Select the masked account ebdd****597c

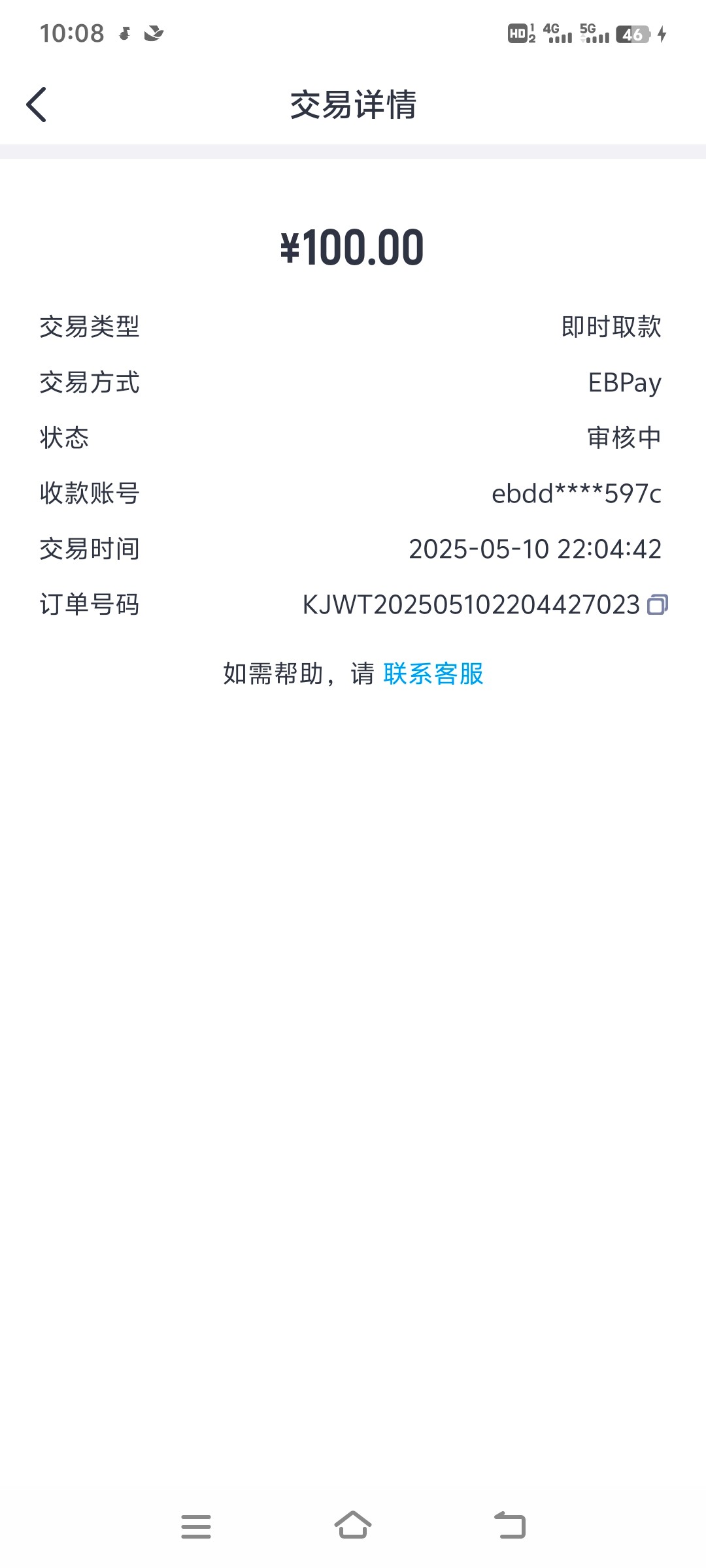(576, 494)
